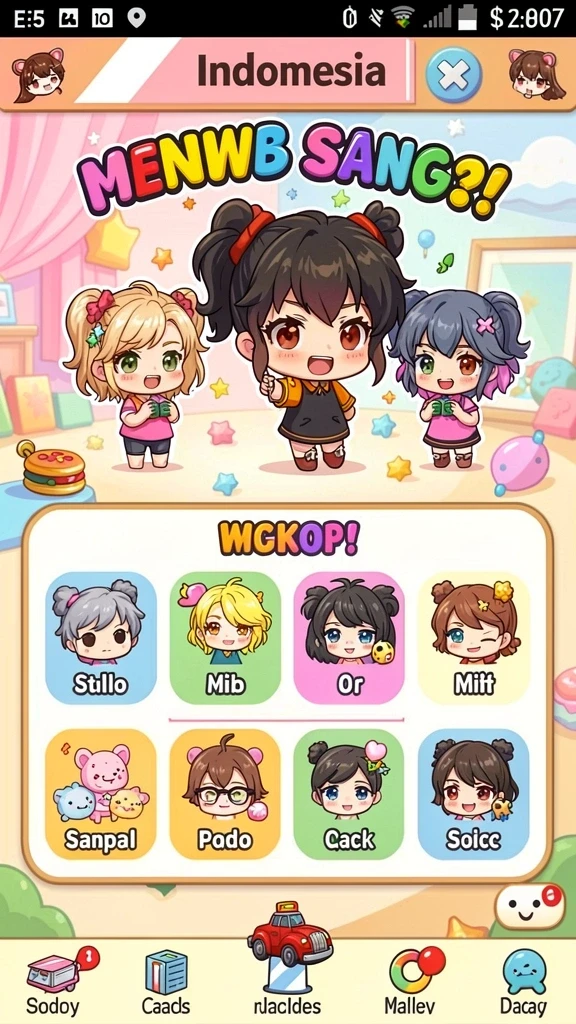Pick the Or character tile
The image size is (576, 1024).
click(349, 638)
